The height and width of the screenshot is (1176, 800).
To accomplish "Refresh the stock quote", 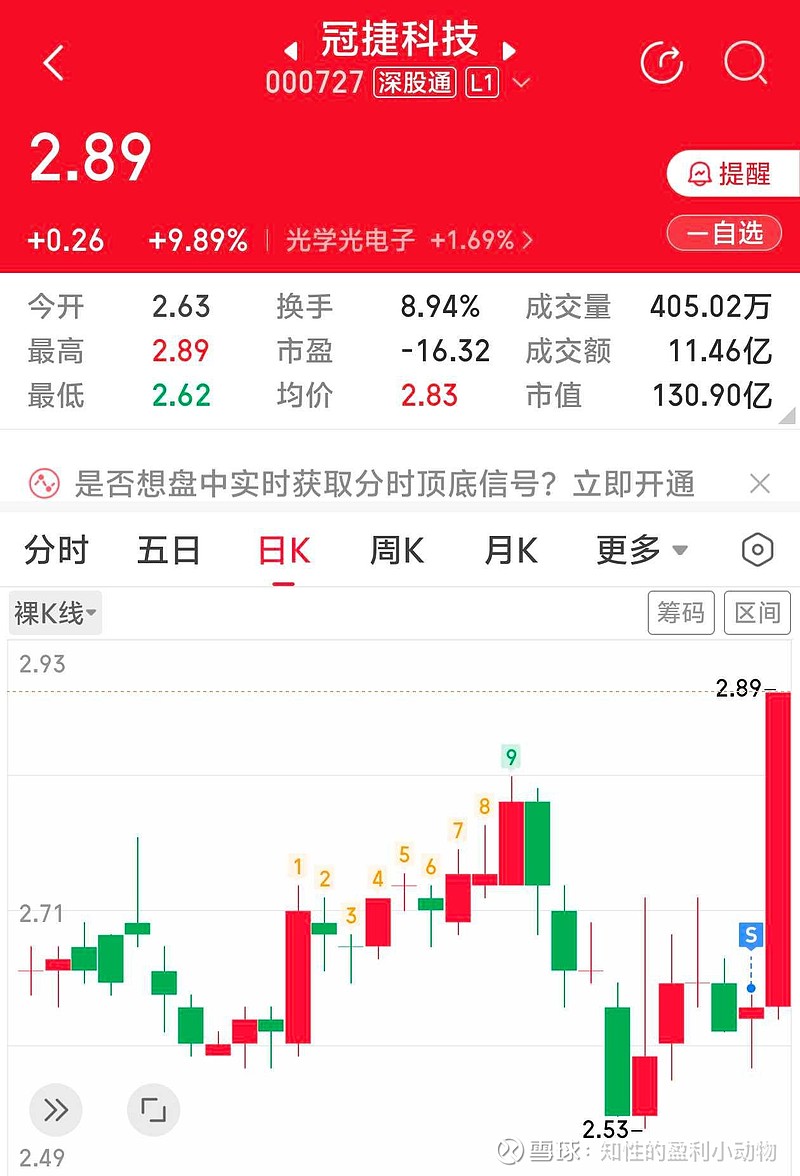I will point(661,63).
